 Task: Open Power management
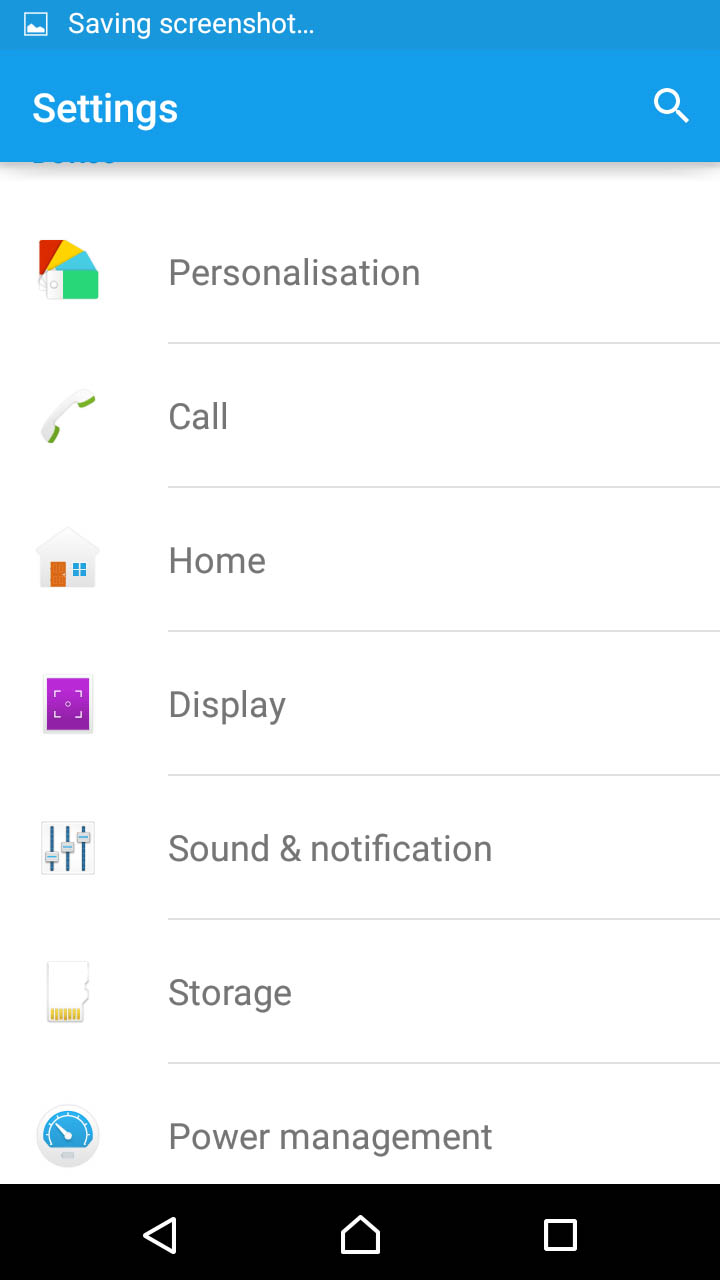[x=360, y=1125]
